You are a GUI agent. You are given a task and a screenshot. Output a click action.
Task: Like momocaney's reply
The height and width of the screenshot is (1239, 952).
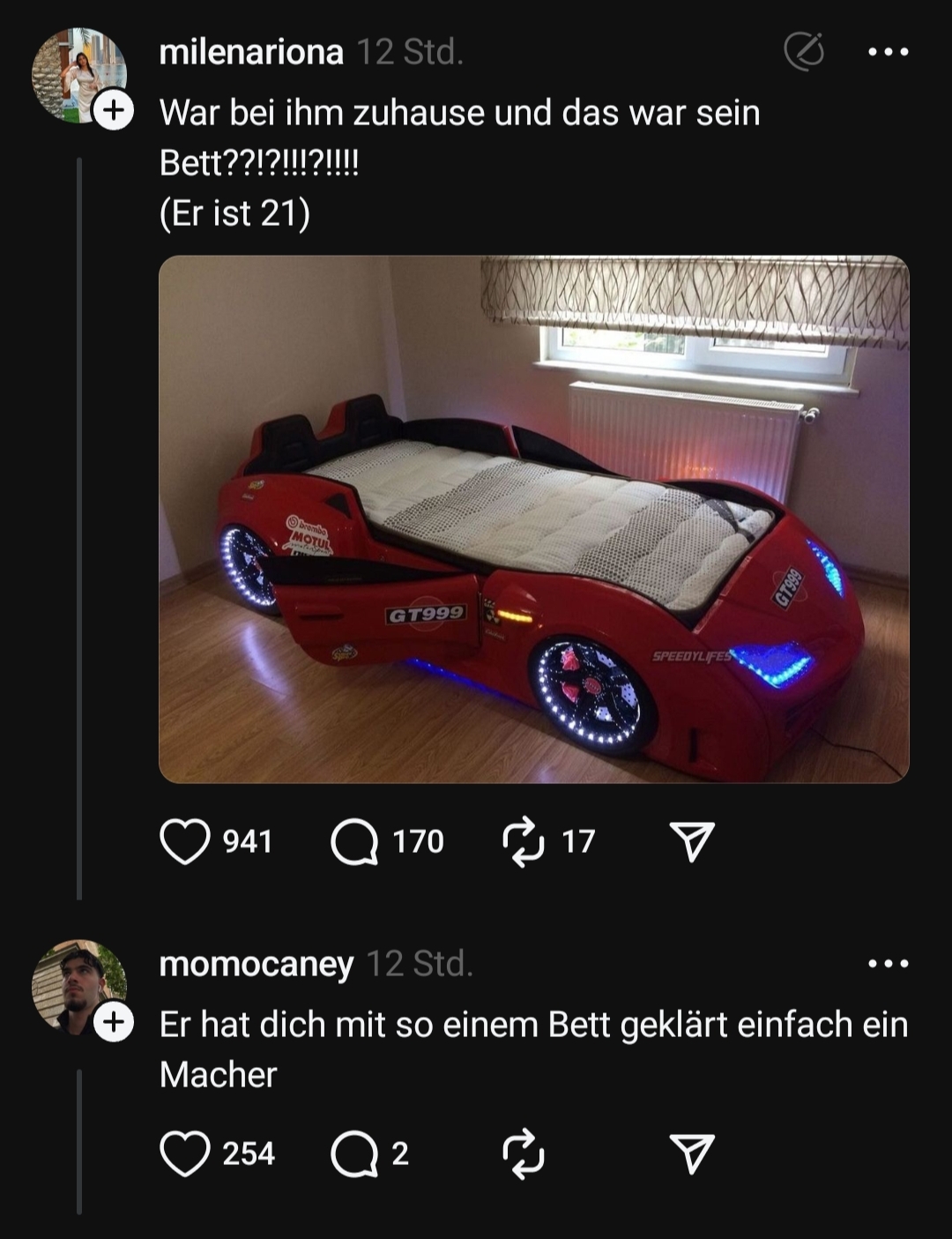pyautogui.click(x=185, y=1153)
